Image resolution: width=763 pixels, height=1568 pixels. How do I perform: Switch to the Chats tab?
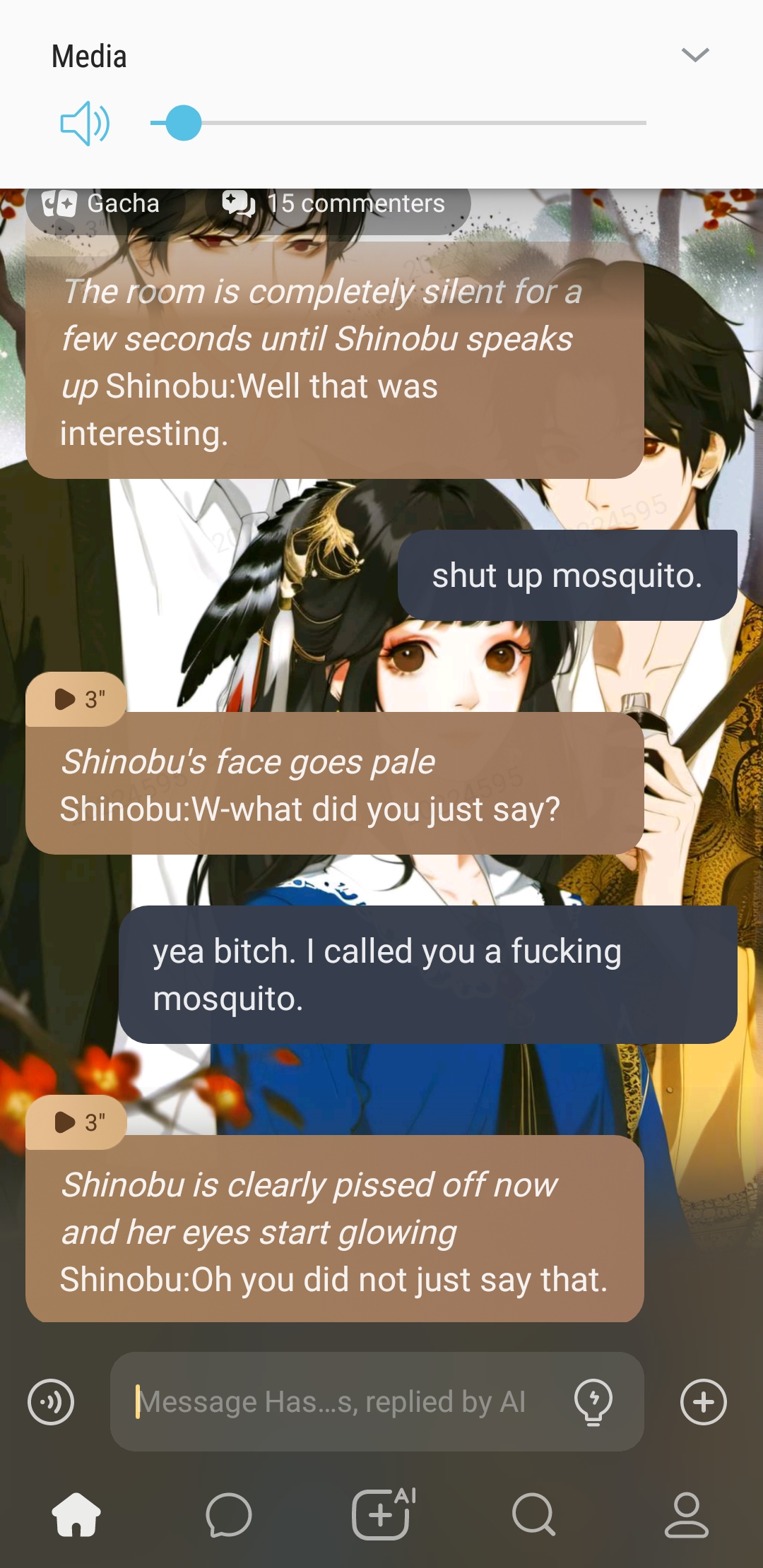tap(229, 1514)
